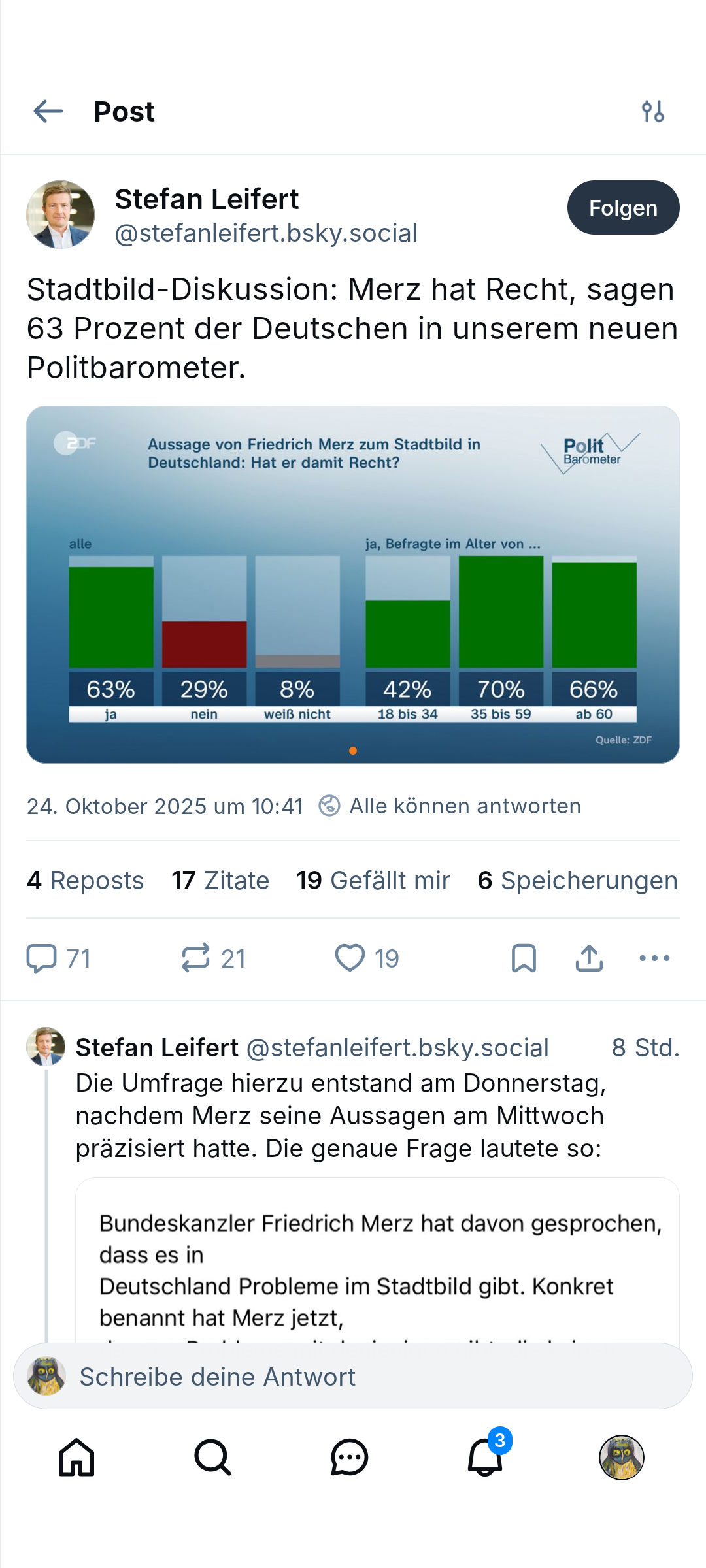
Task: Follow Stefan Leifert with Folgen button
Action: (x=622, y=208)
